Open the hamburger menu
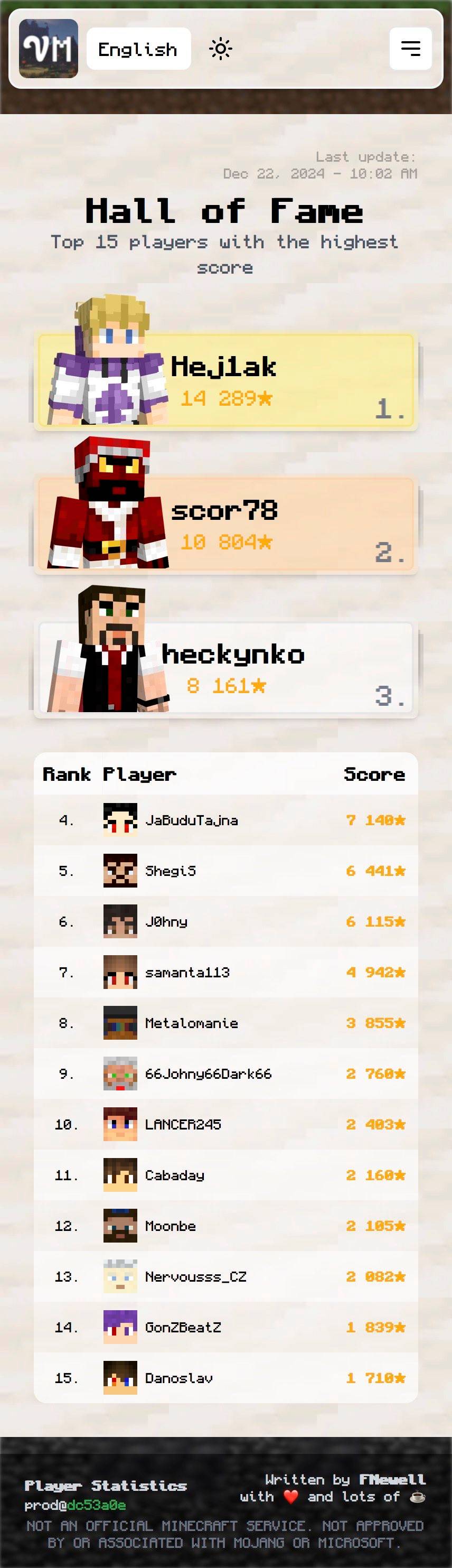Viewport: 452px width, 1568px height. 411,49
